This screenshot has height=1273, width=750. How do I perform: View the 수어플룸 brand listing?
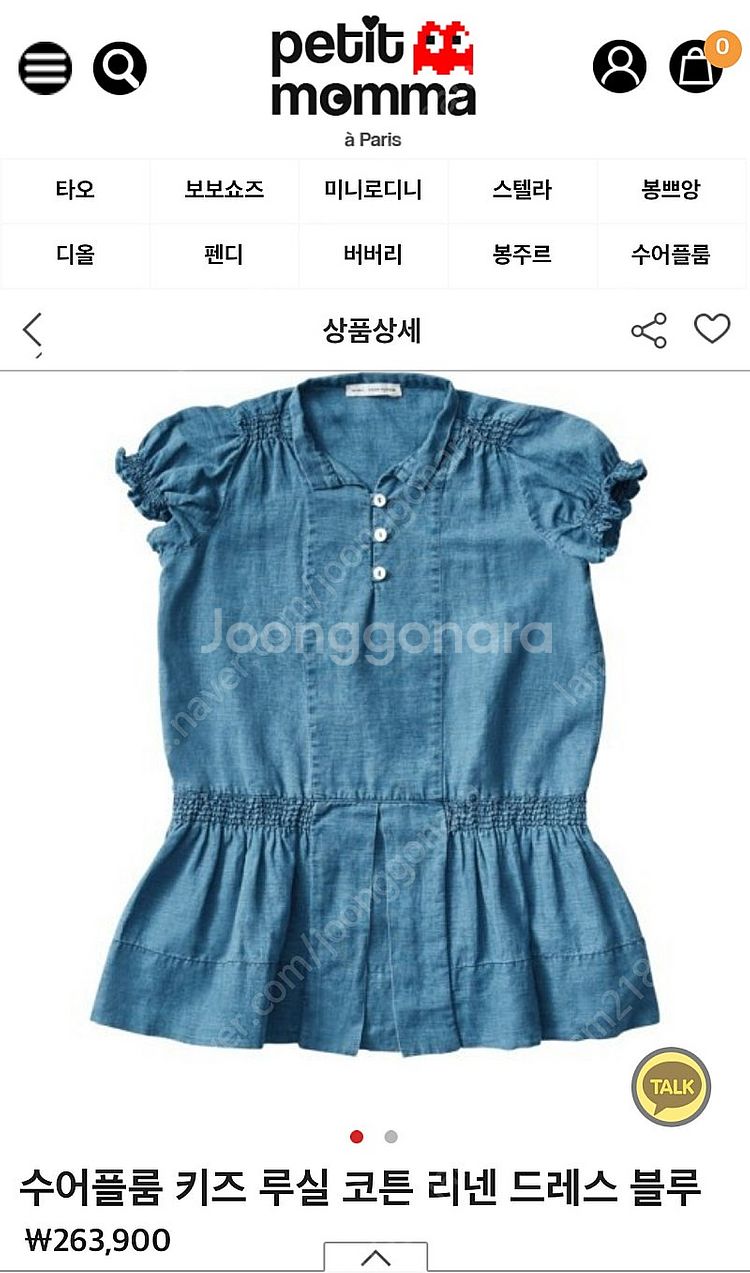[673, 256]
